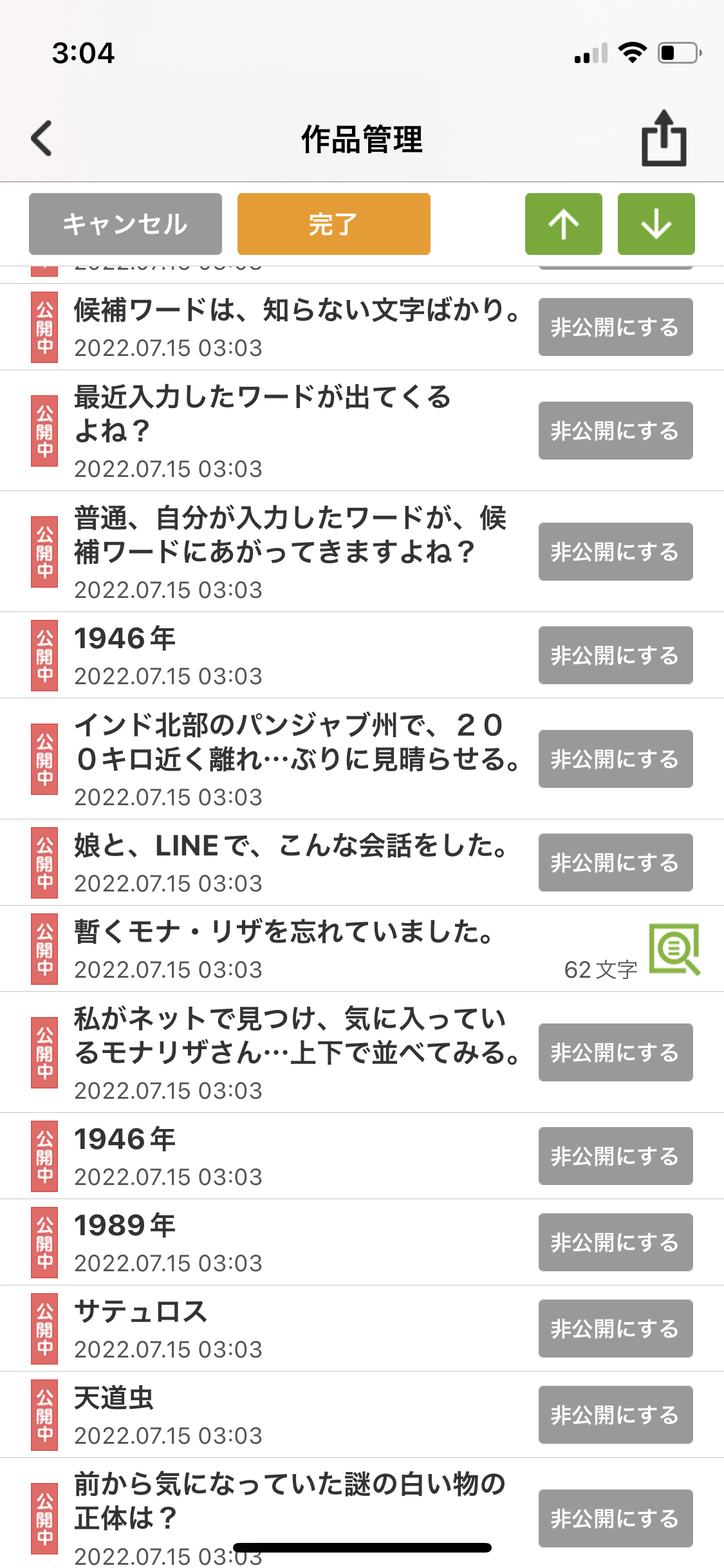The image size is (724, 1568).
Task: Unpublish 普通、自分が入力したワードが entry
Action: [615, 552]
